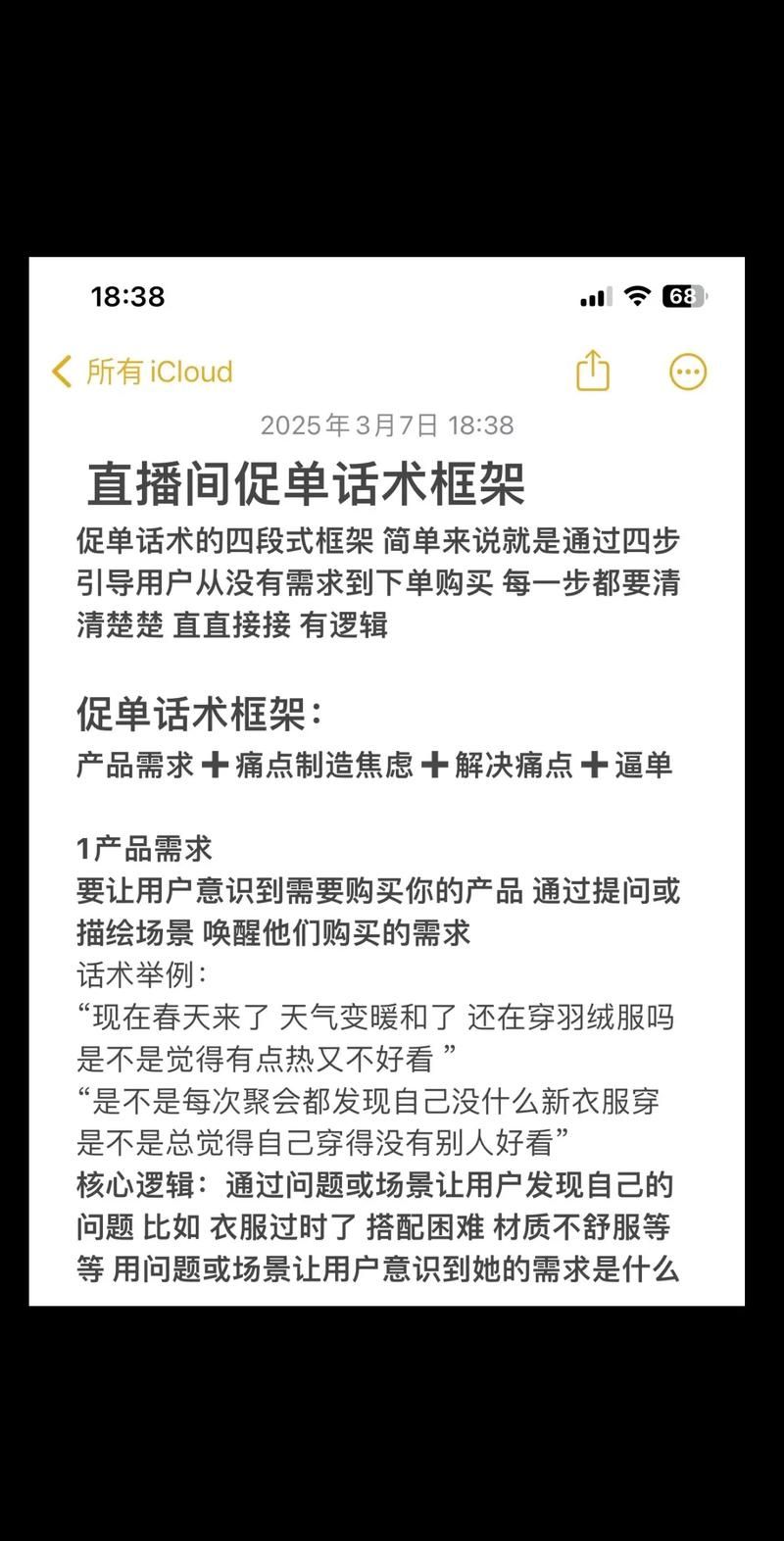Share this note
The image size is (784, 1541).
(x=593, y=372)
